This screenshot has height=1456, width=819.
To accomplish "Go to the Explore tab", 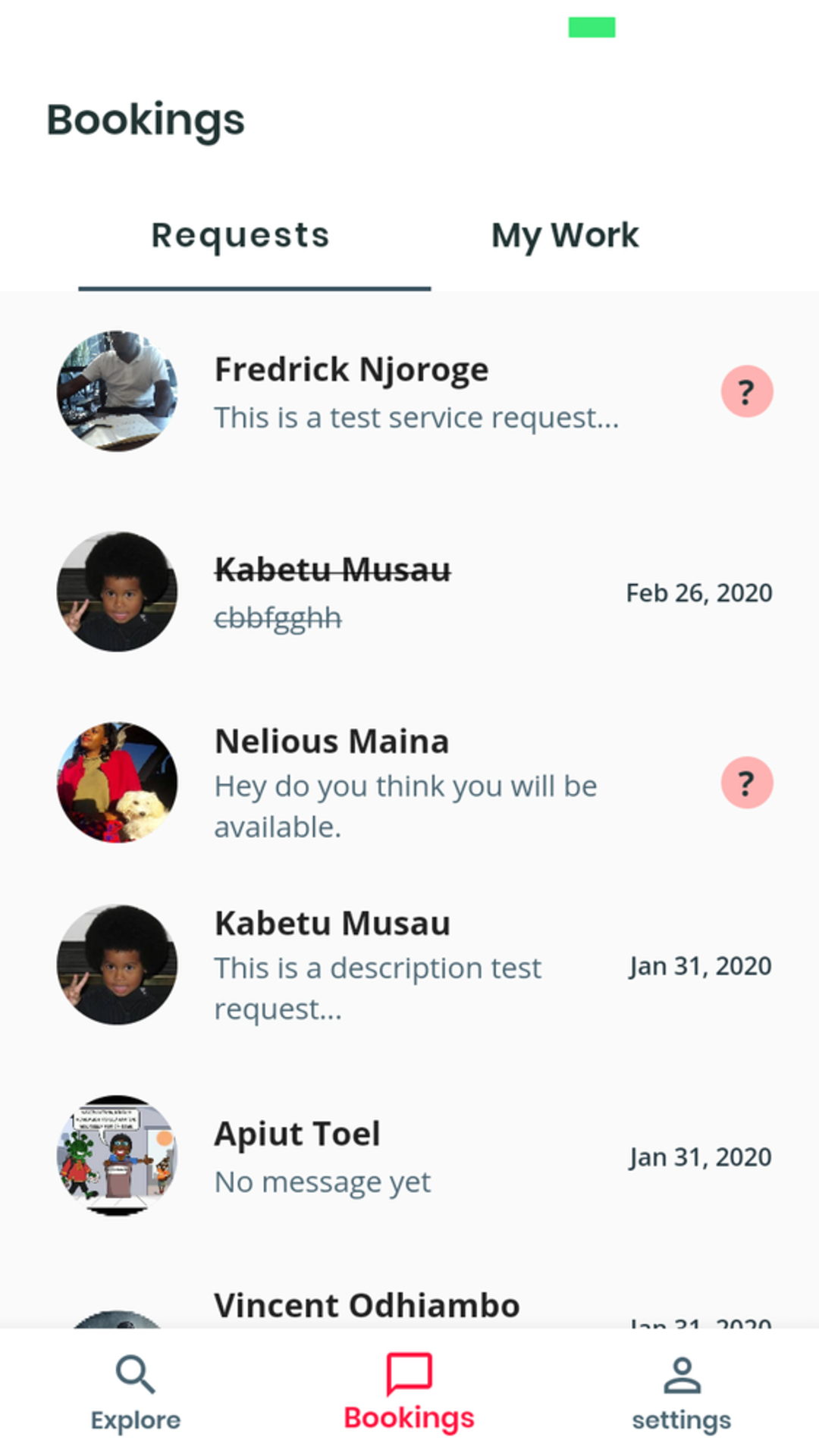I will tap(136, 1394).
